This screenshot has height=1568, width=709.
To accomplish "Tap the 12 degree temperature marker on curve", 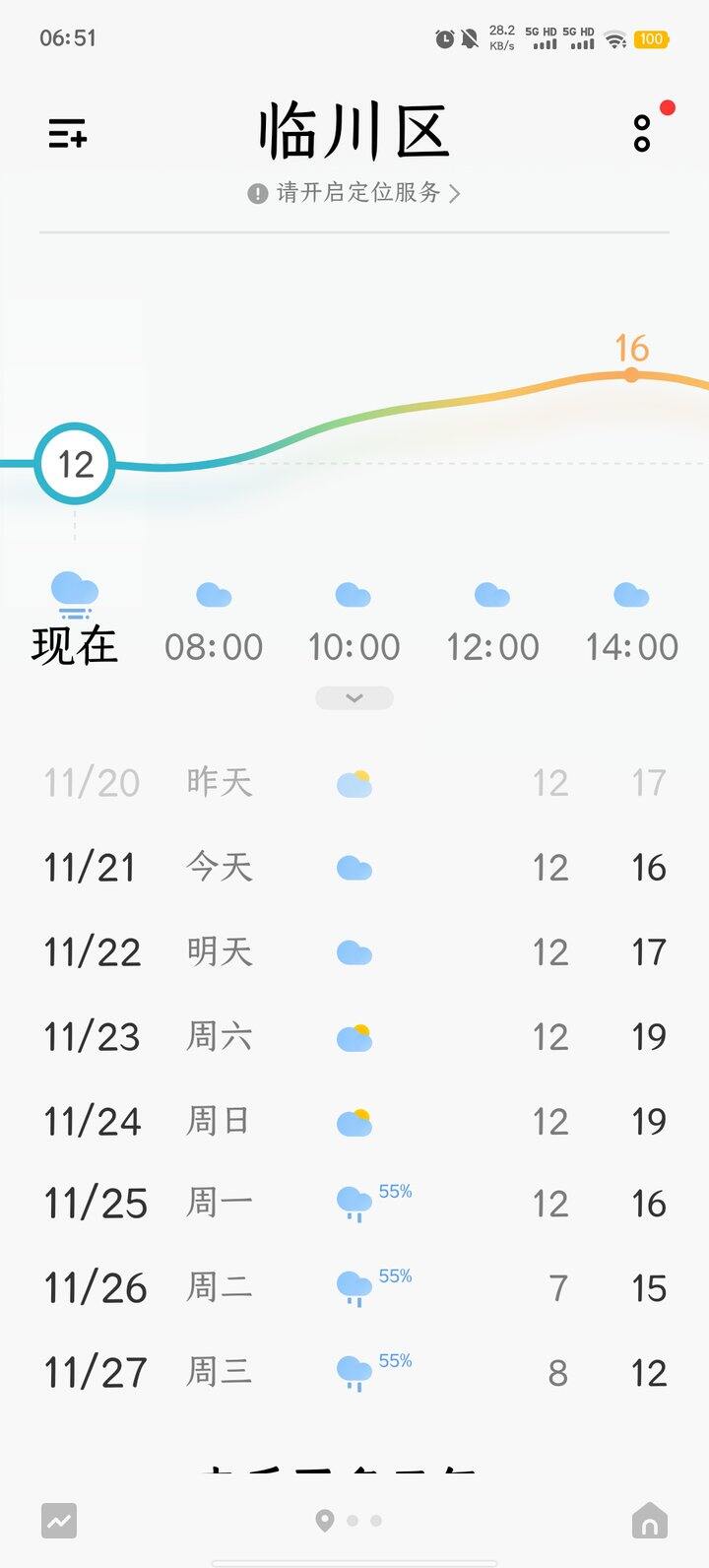I will pos(75,465).
